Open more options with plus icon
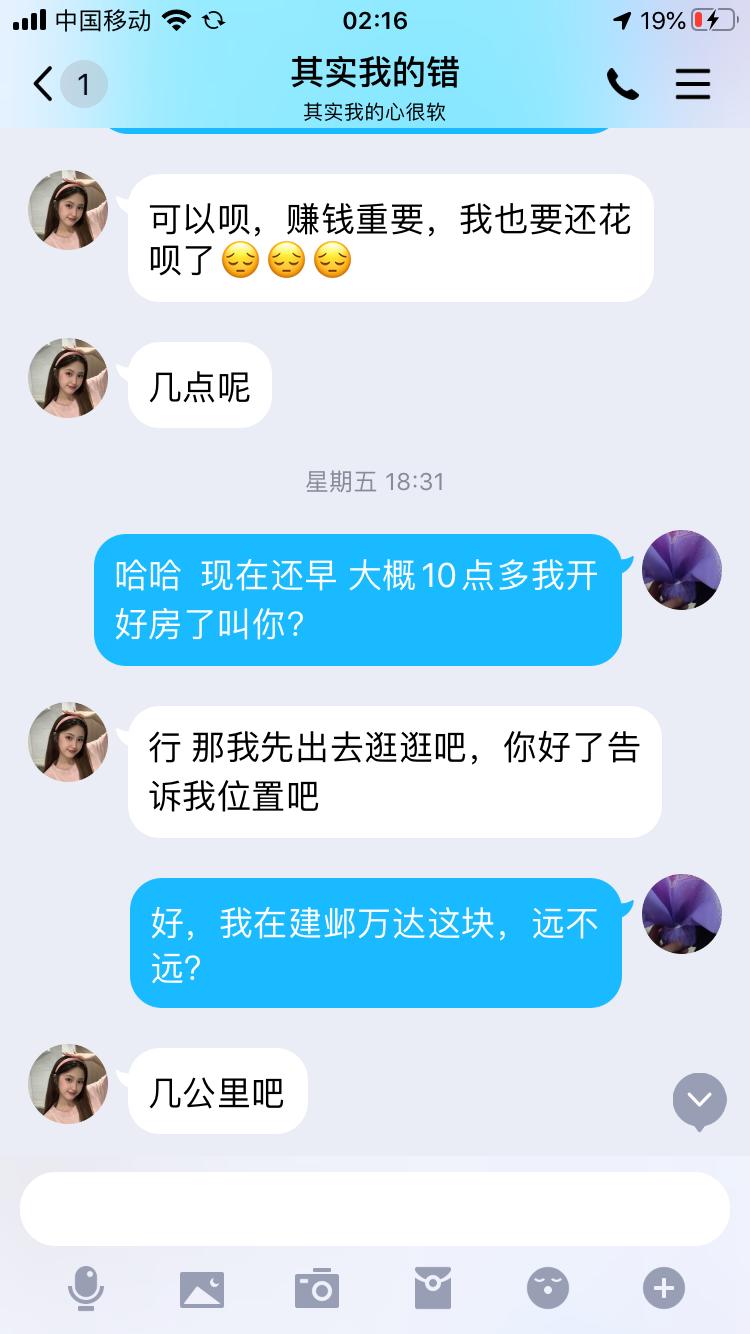 [664, 1287]
